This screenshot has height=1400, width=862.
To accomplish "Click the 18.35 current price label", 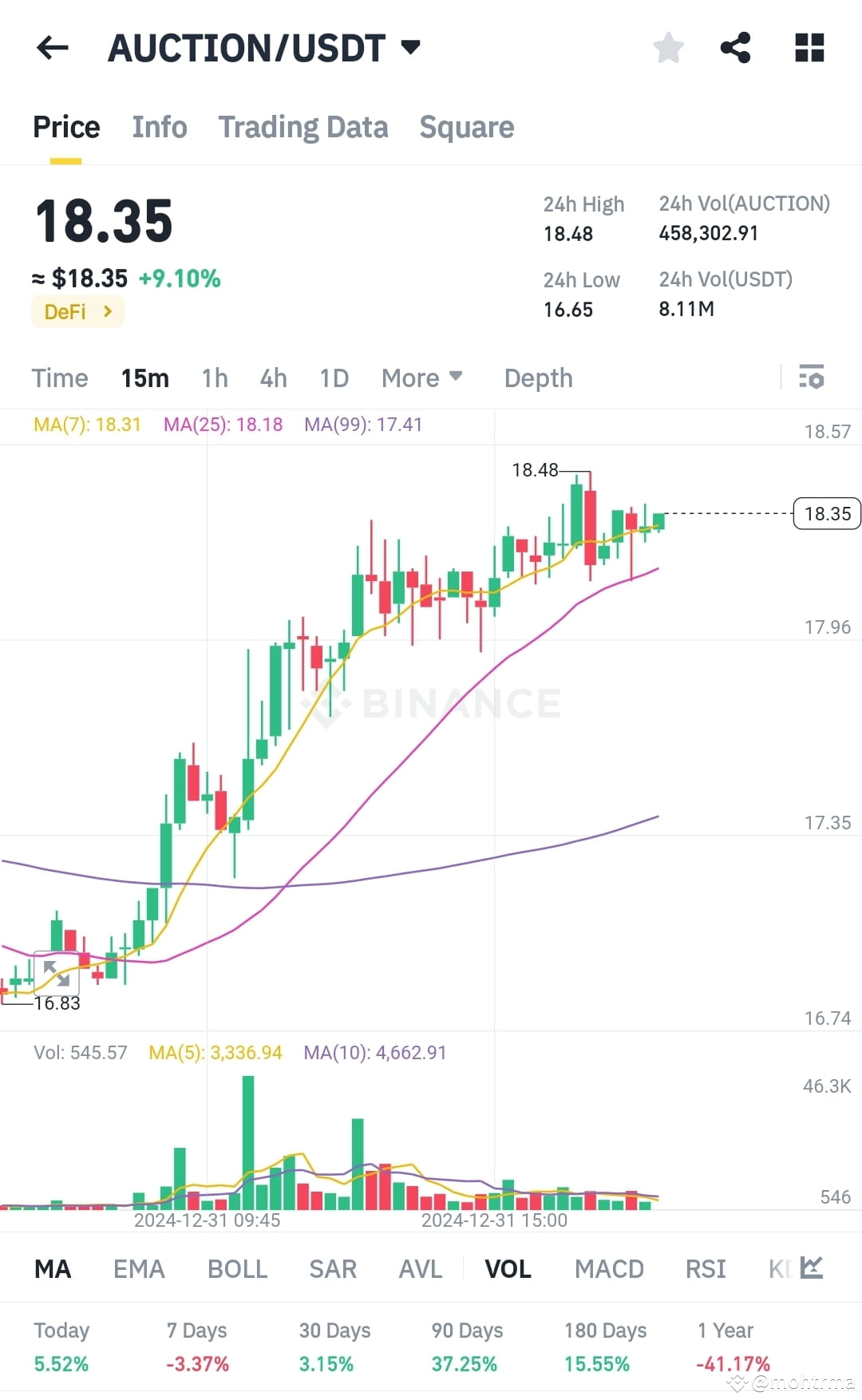I will coord(826,514).
